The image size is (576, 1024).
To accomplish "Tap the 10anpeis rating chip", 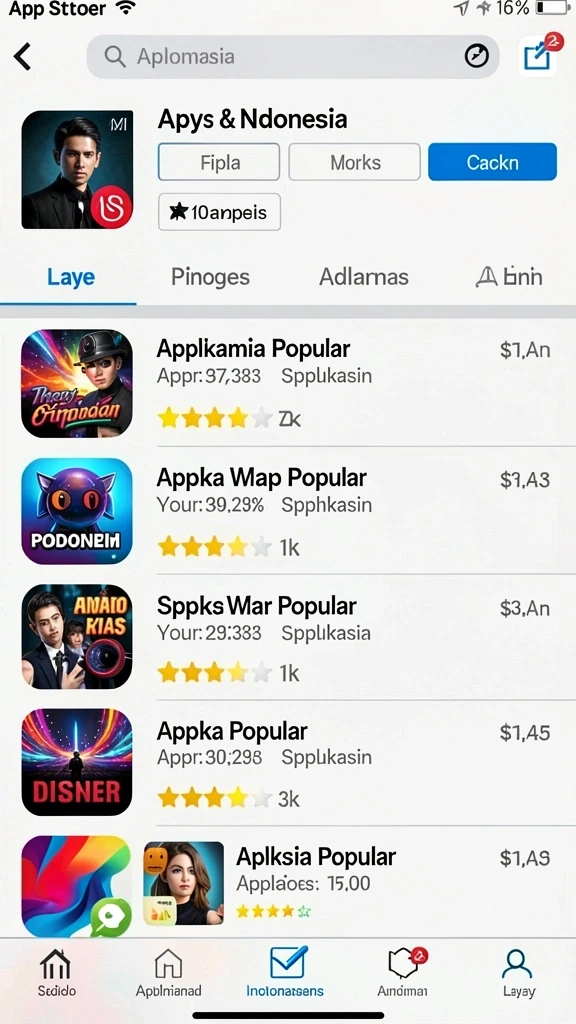I will pyautogui.click(x=219, y=212).
